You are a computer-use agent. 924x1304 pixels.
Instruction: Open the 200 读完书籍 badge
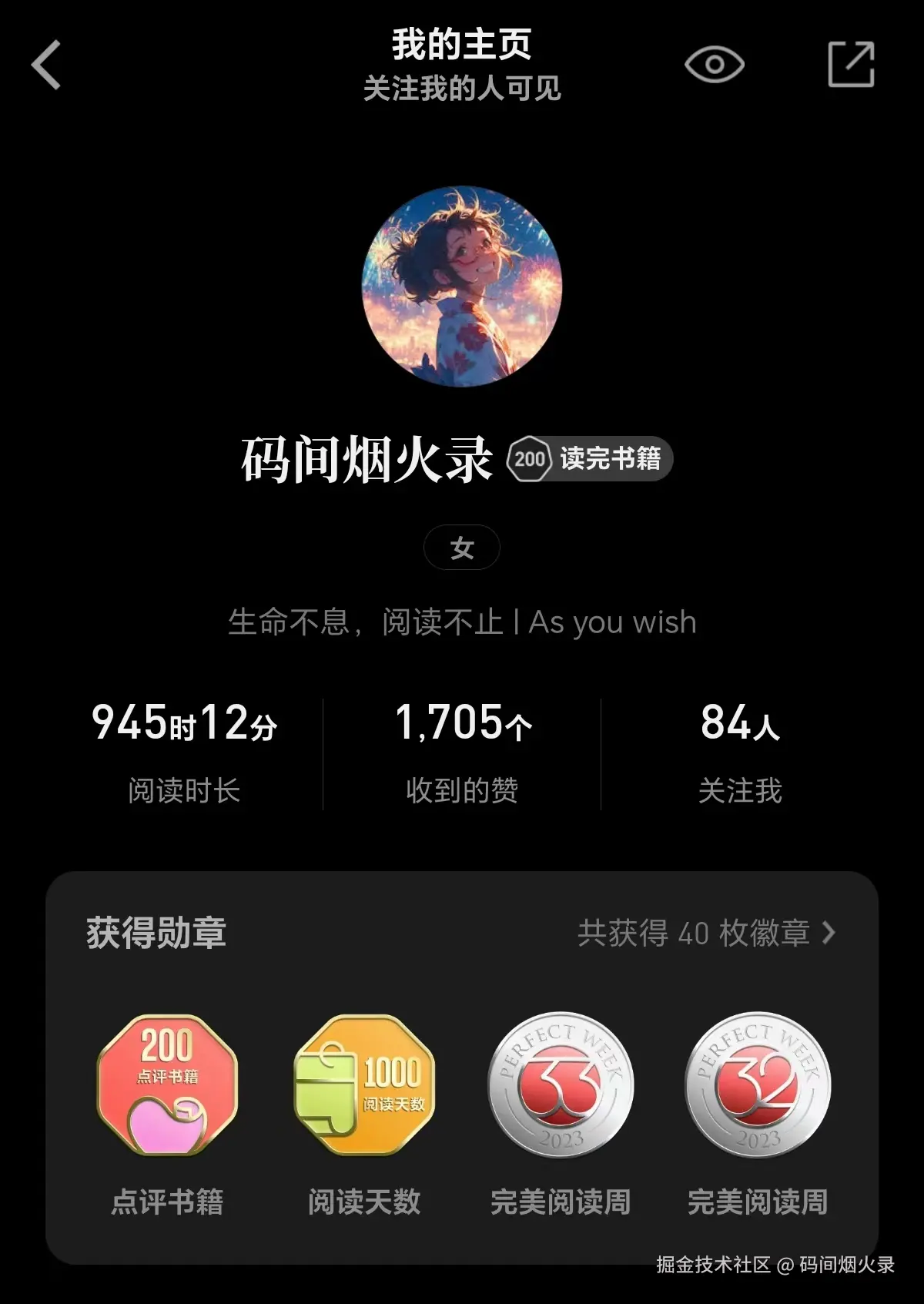[x=589, y=459]
